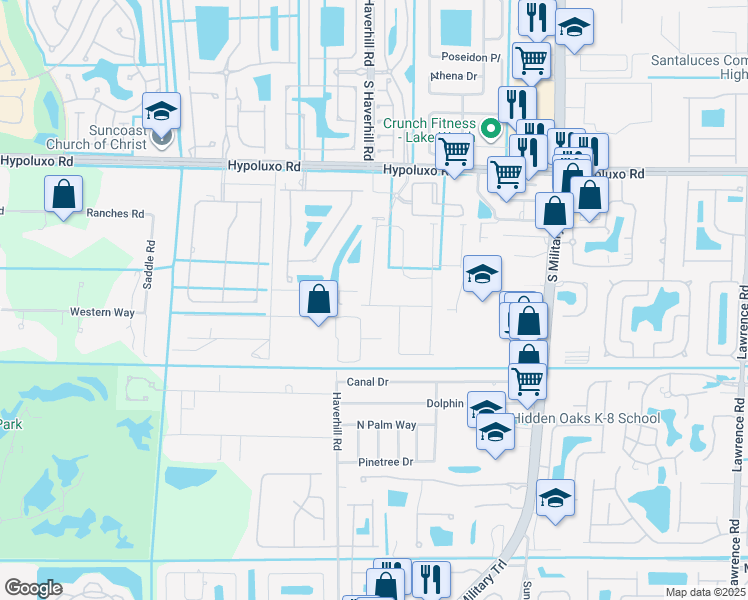Tap the shopping cart marker on Hypoluxo Rd label
The width and height of the screenshot is (748, 600).
454,155
